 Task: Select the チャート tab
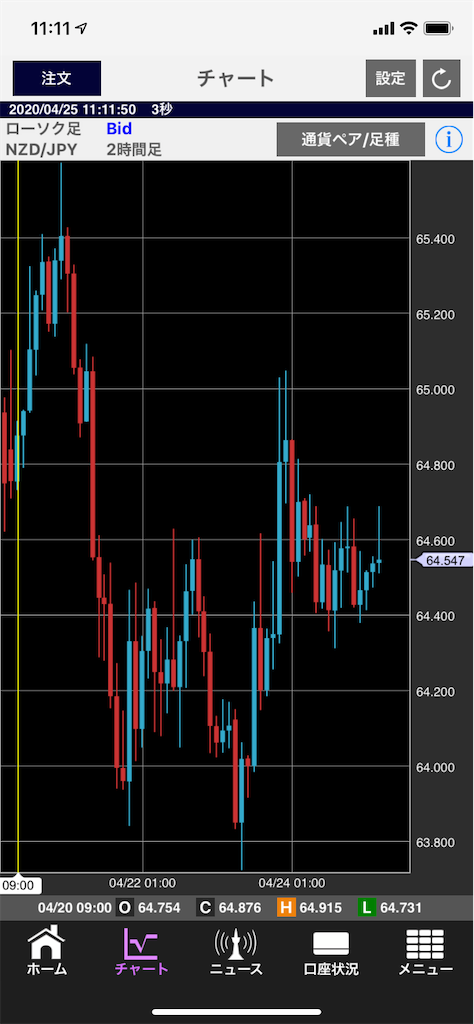tap(142, 953)
